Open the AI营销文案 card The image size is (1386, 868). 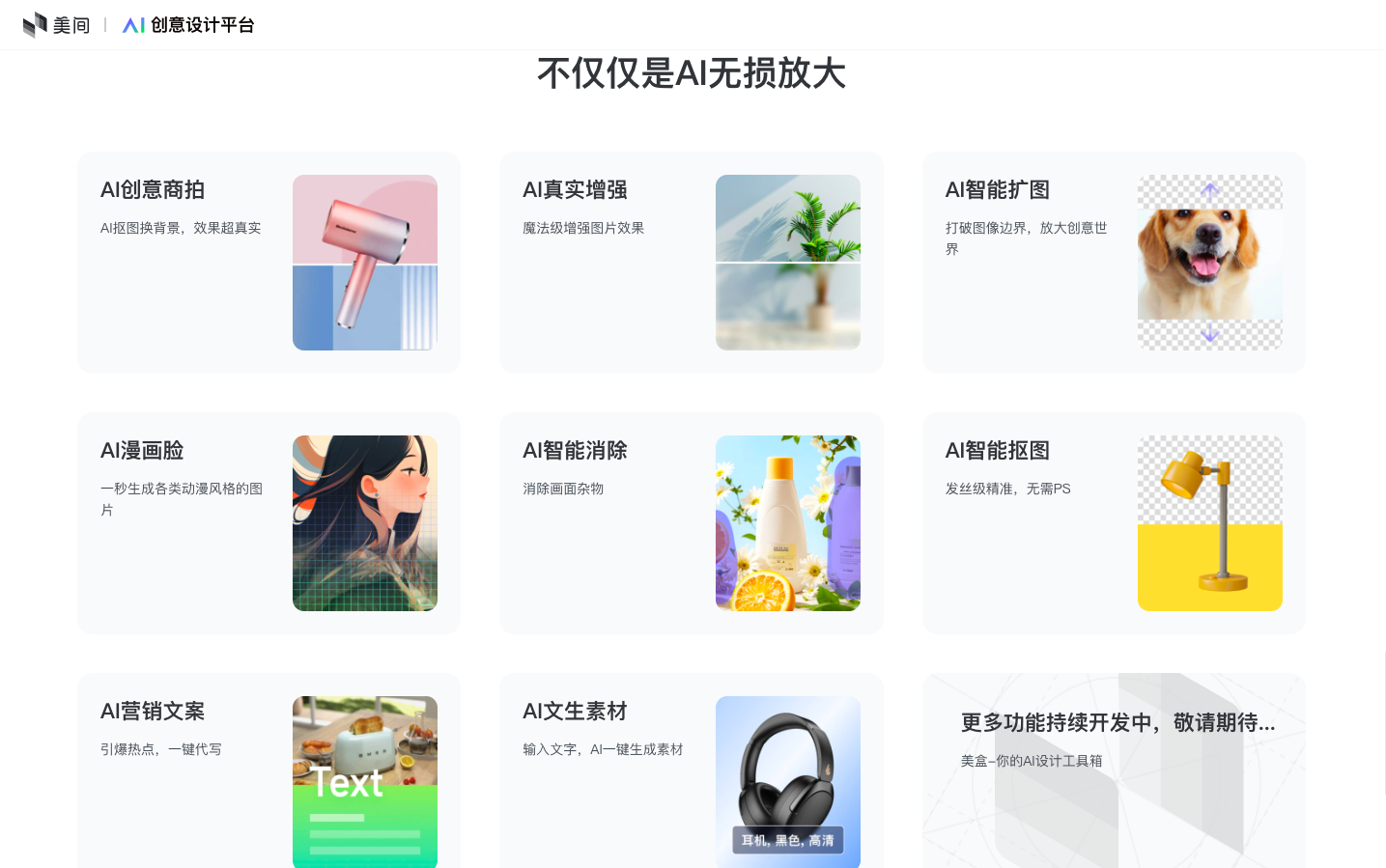click(x=269, y=772)
